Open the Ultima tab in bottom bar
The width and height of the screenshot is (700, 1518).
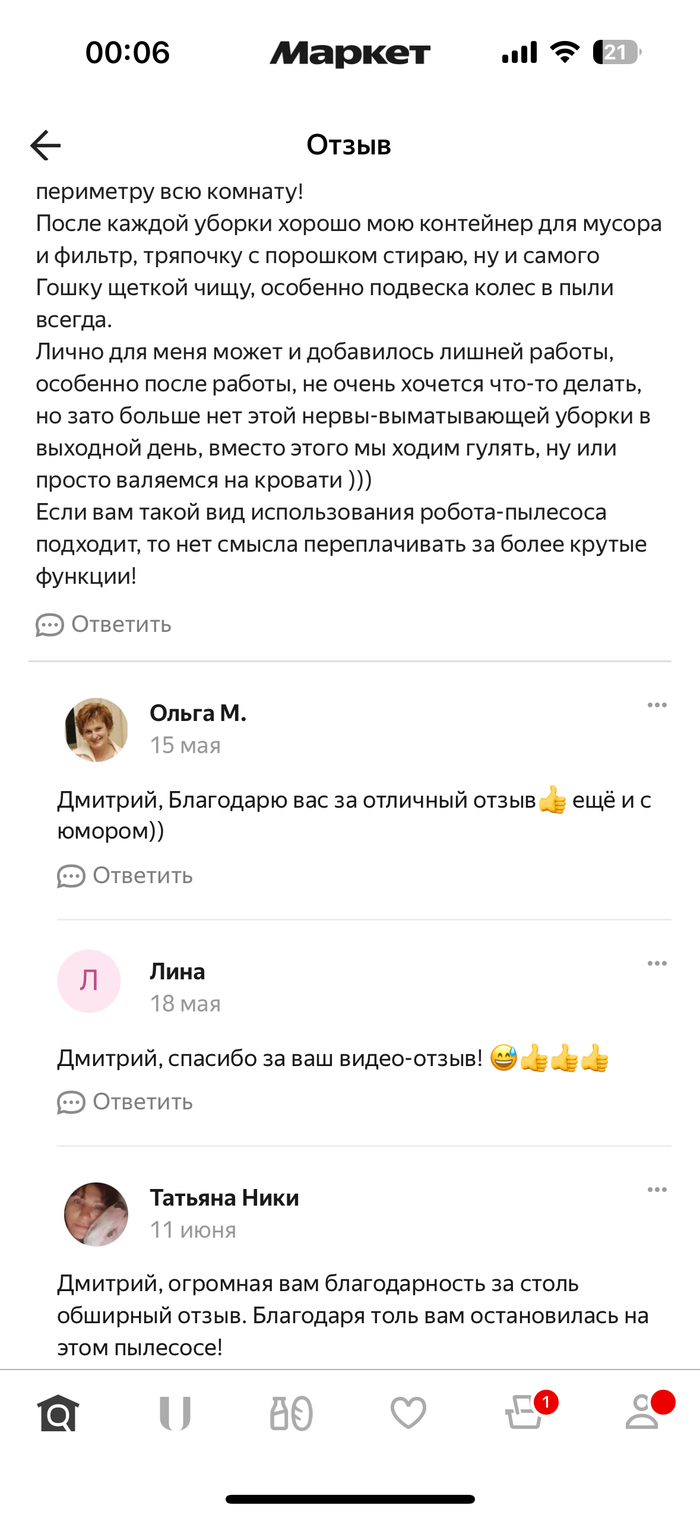[x=175, y=1414]
